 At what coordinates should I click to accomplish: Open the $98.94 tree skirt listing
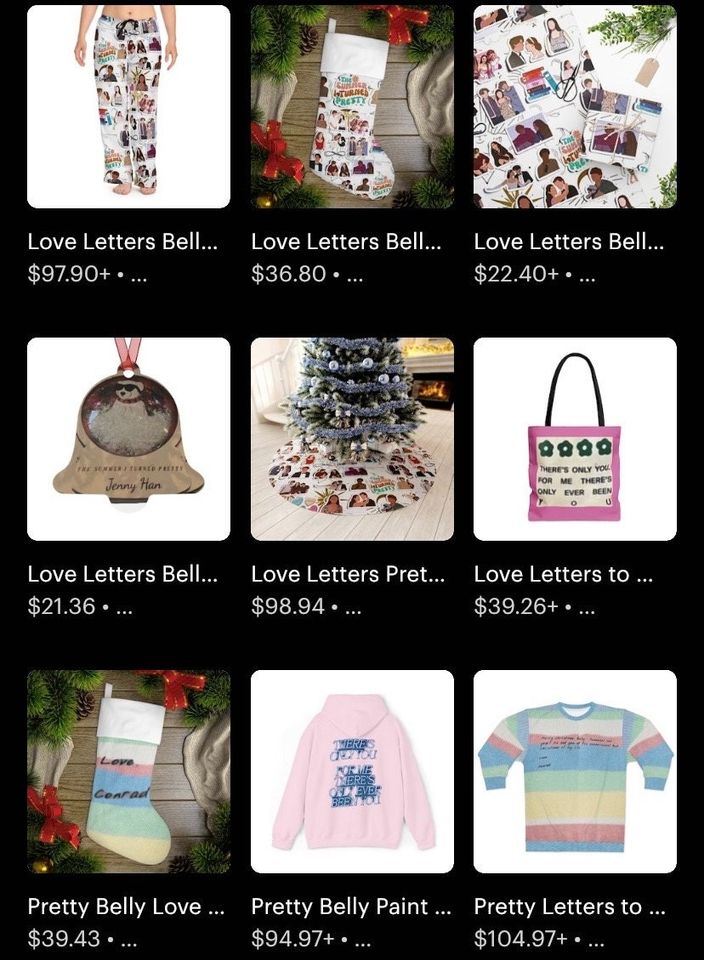pos(352,439)
